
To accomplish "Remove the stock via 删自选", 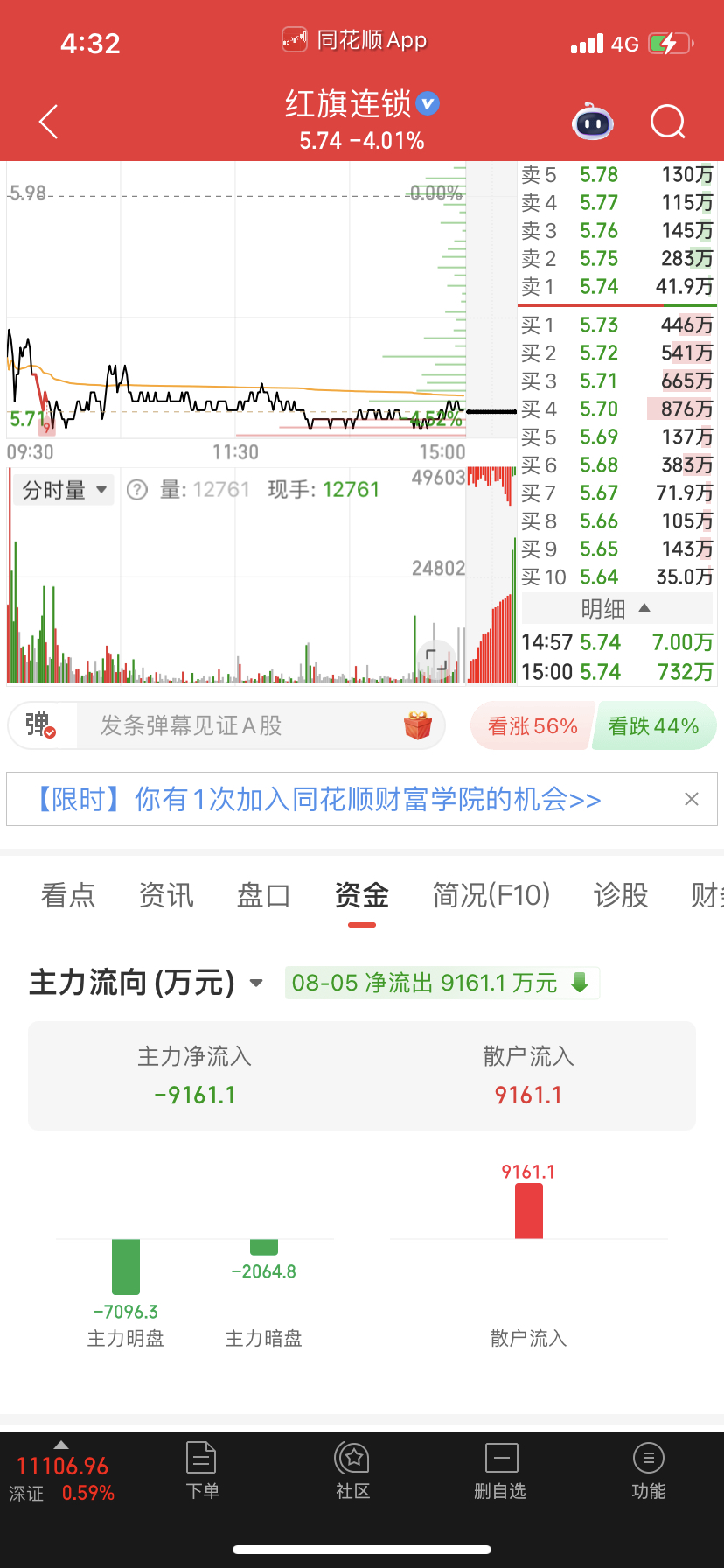I will (x=500, y=1471).
